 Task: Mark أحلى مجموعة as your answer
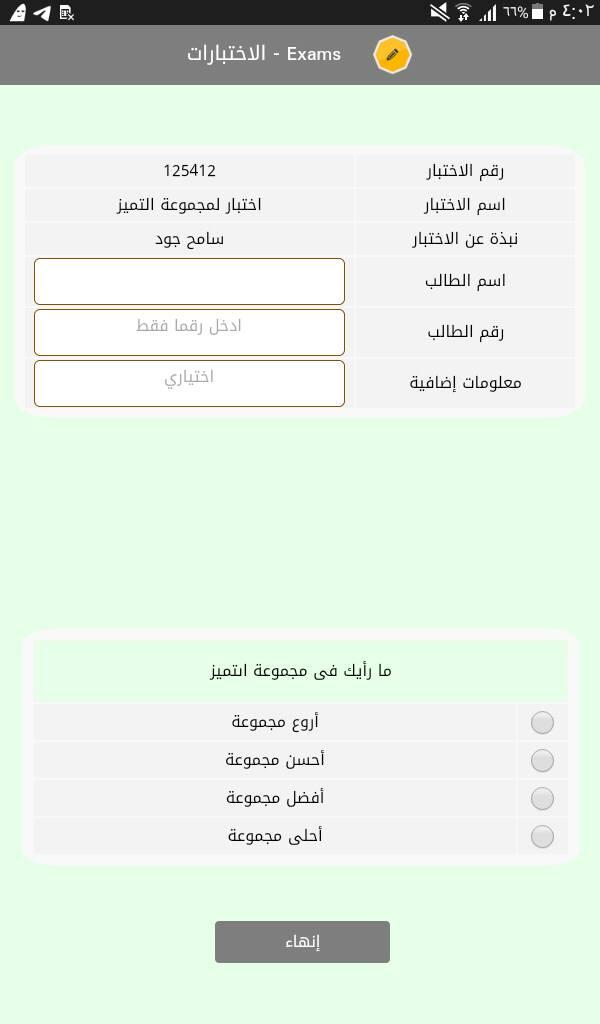542,836
